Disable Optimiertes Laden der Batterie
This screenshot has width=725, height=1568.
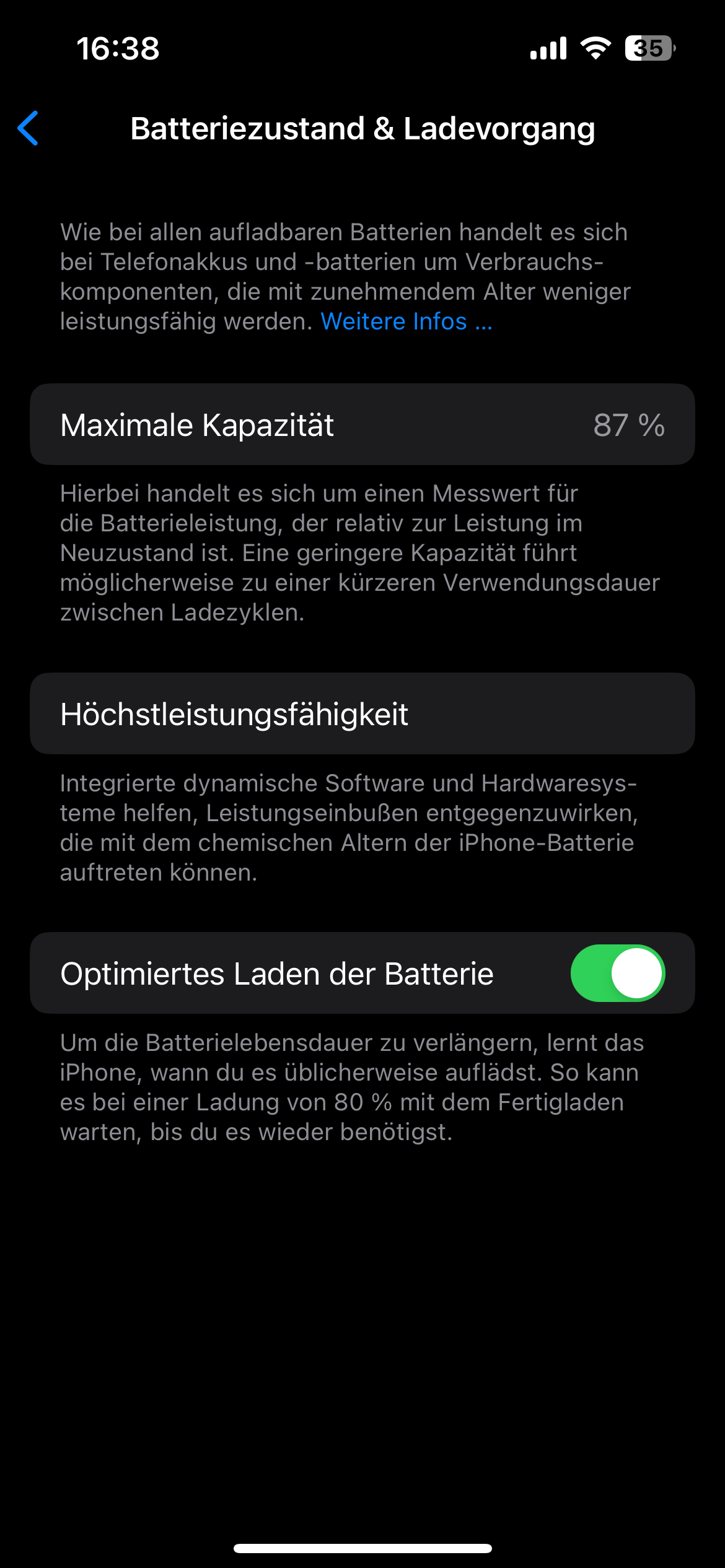(x=617, y=973)
